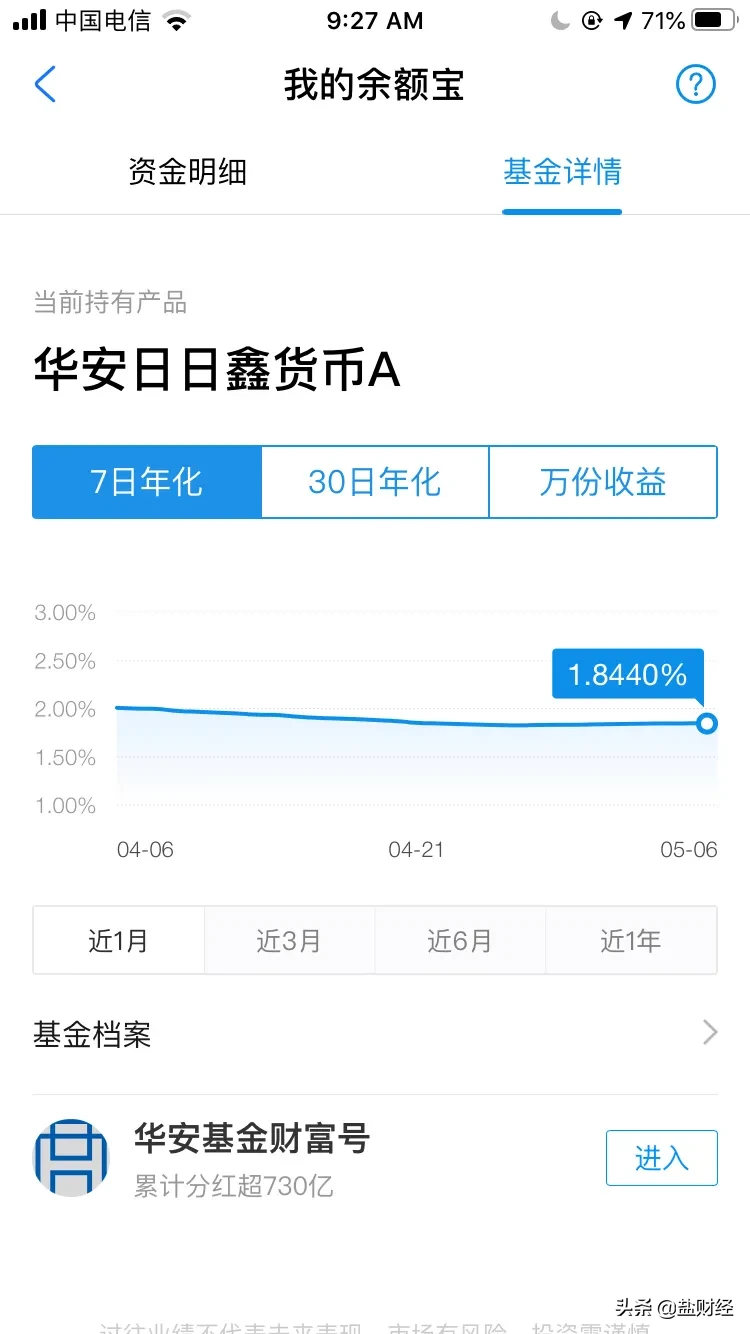The image size is (750, 1334).
Task: Switch to 30日年化 yield view
Action: click(375, 481)
